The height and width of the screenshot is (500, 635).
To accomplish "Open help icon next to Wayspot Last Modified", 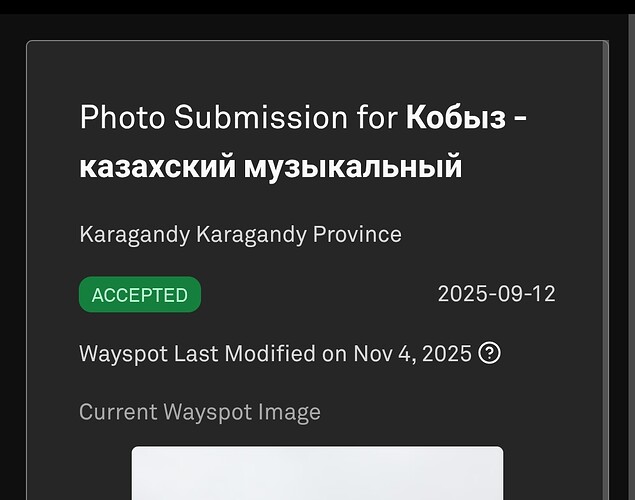I will pos(489,353).
